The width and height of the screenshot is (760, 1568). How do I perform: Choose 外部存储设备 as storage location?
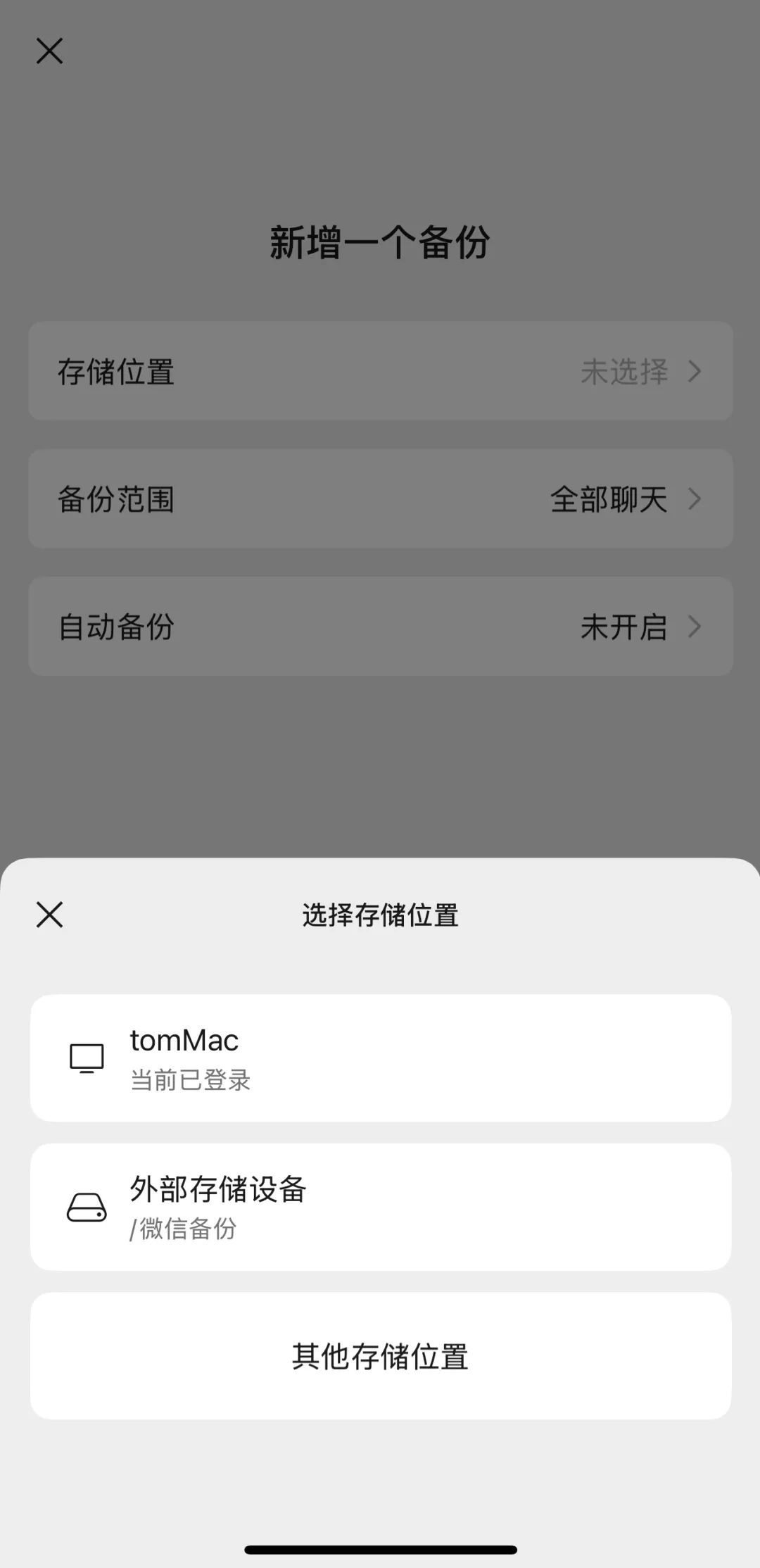click(380, 1205)
